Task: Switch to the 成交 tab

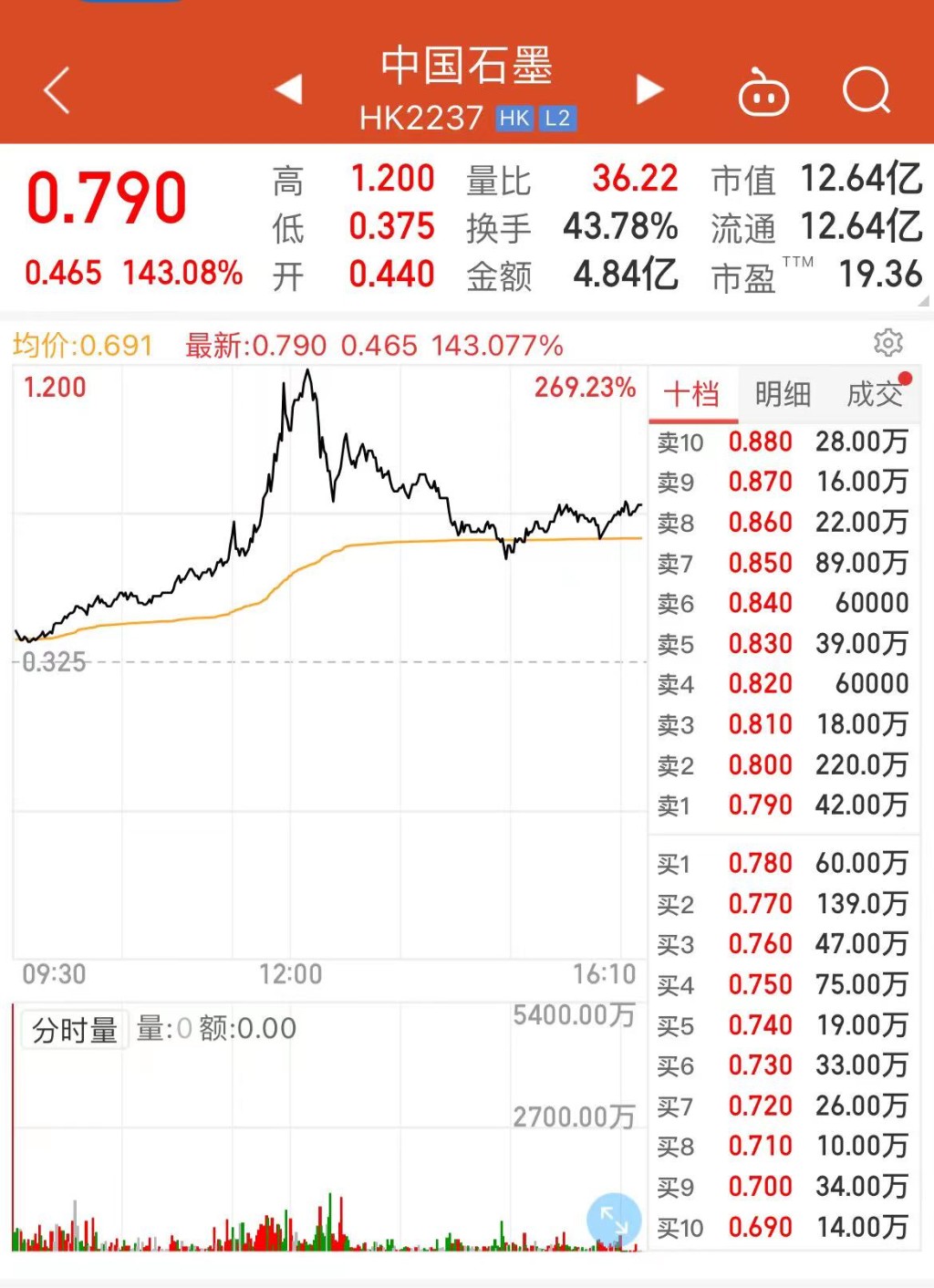Action: pos(874,394)
